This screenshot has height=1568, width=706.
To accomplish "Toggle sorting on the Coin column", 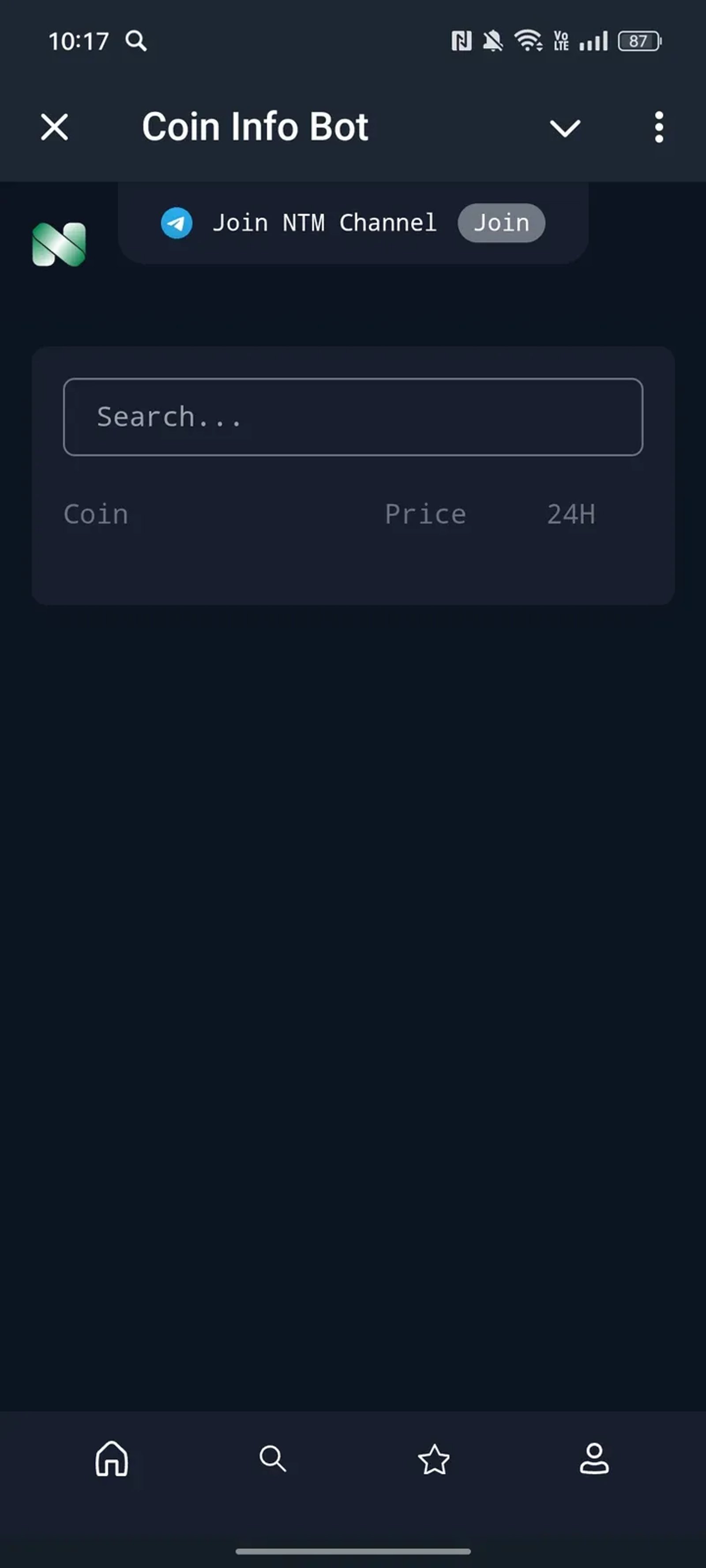I will pyautogui.click(x=96, y=513).
